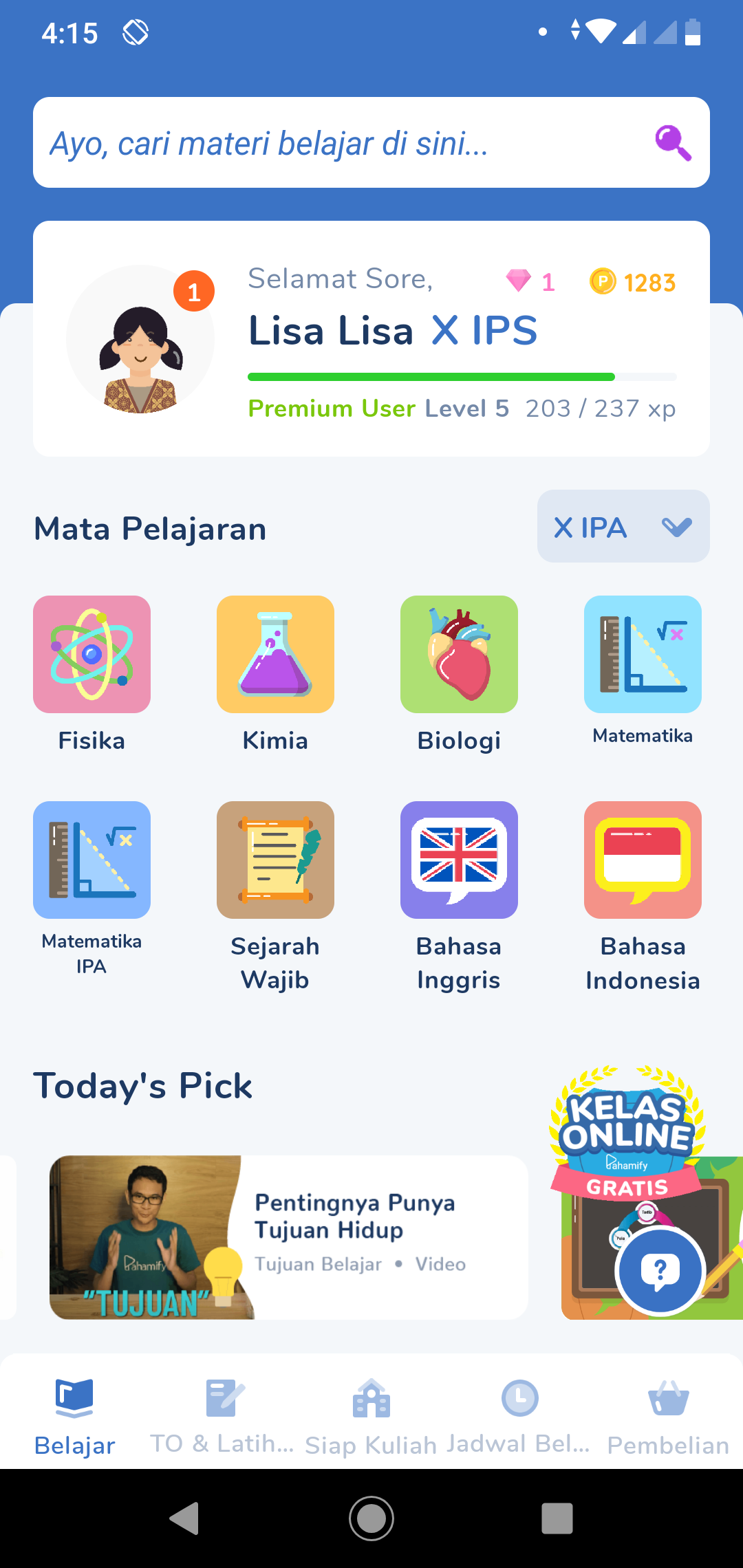Open the Fisika subject
743x1568 pixels.
tap(91, 655)
